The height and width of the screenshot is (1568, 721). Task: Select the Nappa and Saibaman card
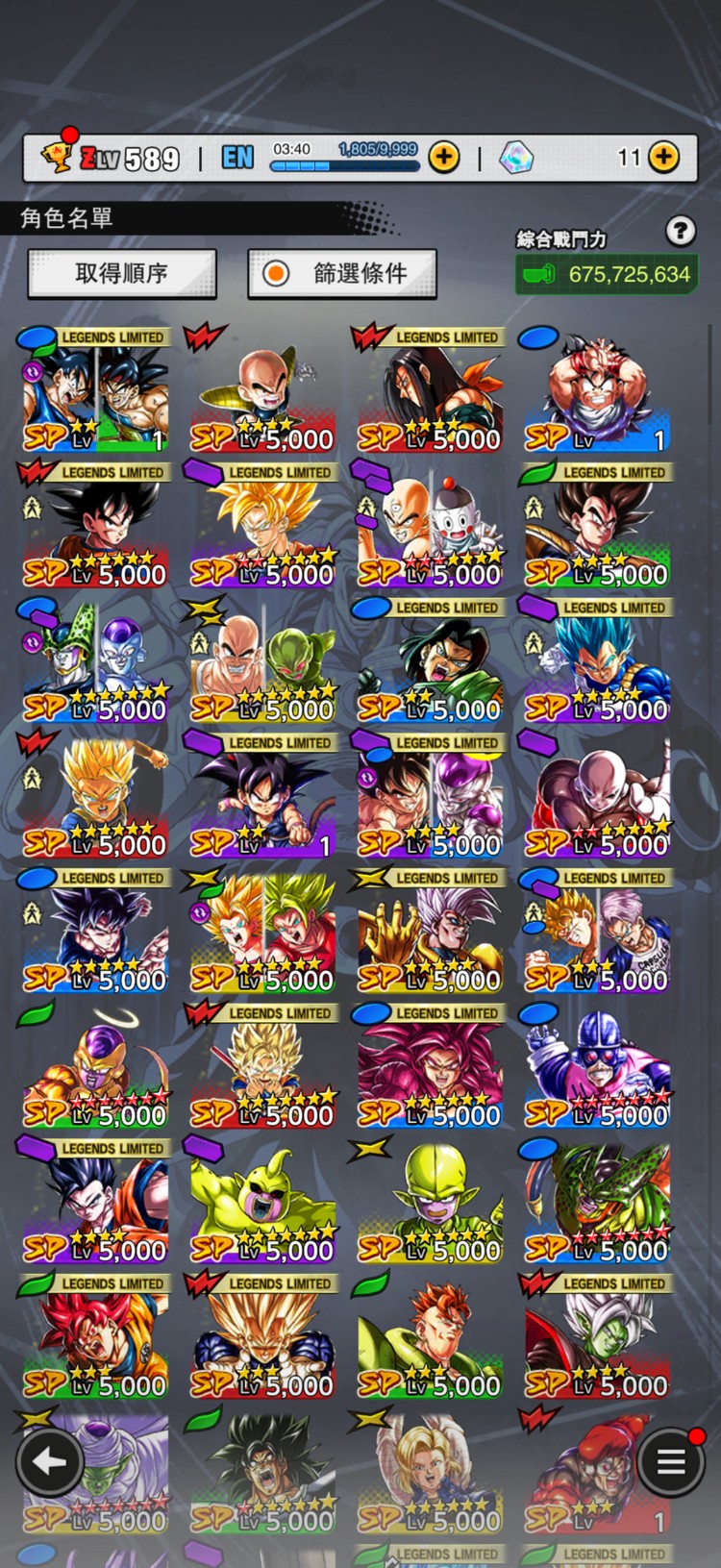coord(261,663)
